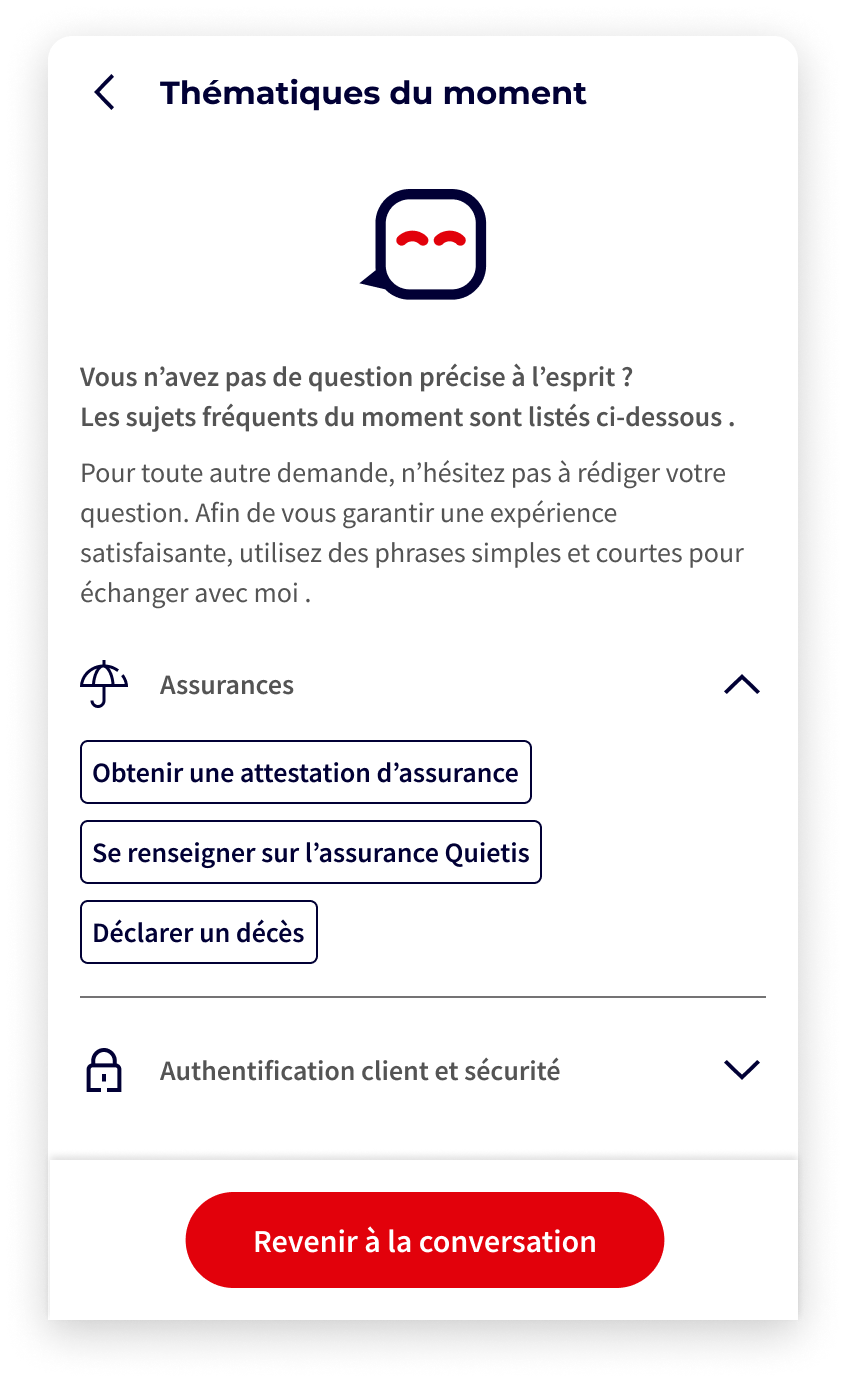Go back using the top-left arrow
This screenshot has width=846, height=1380.
pos(105,92)
